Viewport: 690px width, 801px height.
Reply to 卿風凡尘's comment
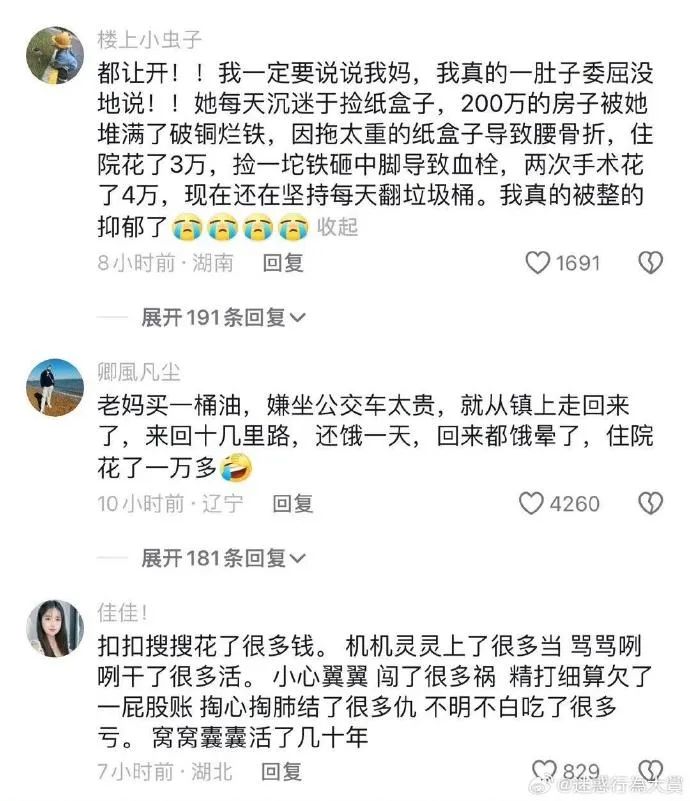point(293,504)
